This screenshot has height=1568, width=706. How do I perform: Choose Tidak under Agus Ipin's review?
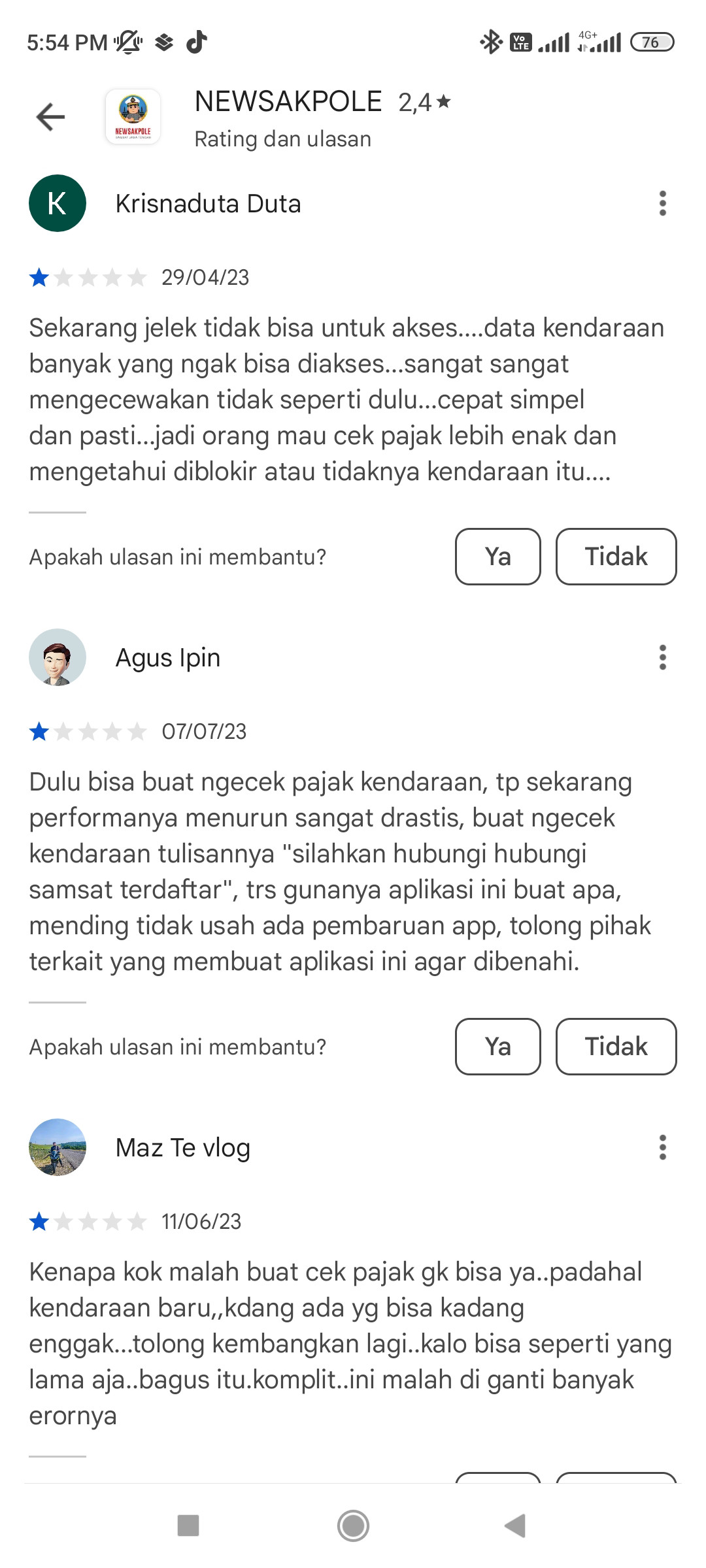[616, 1047]
